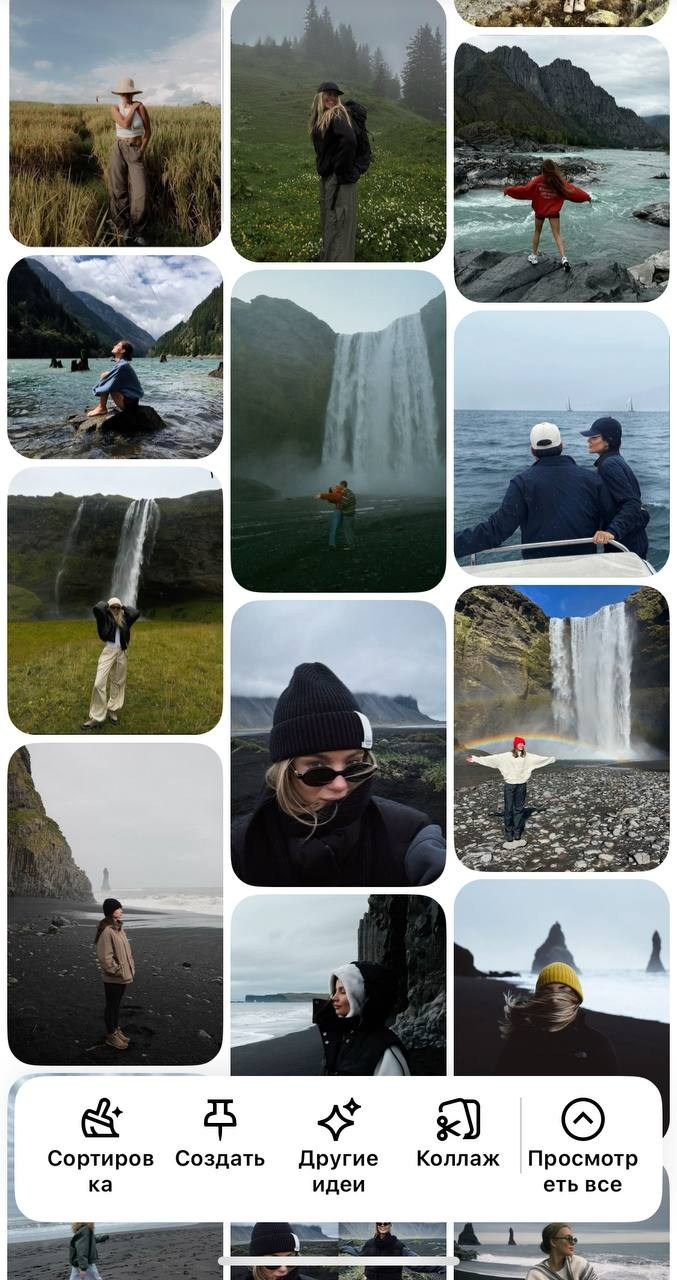View the pin of person sitting on lake rock
This screenshot has height=1280, width=677.
[x=115, y=356]
